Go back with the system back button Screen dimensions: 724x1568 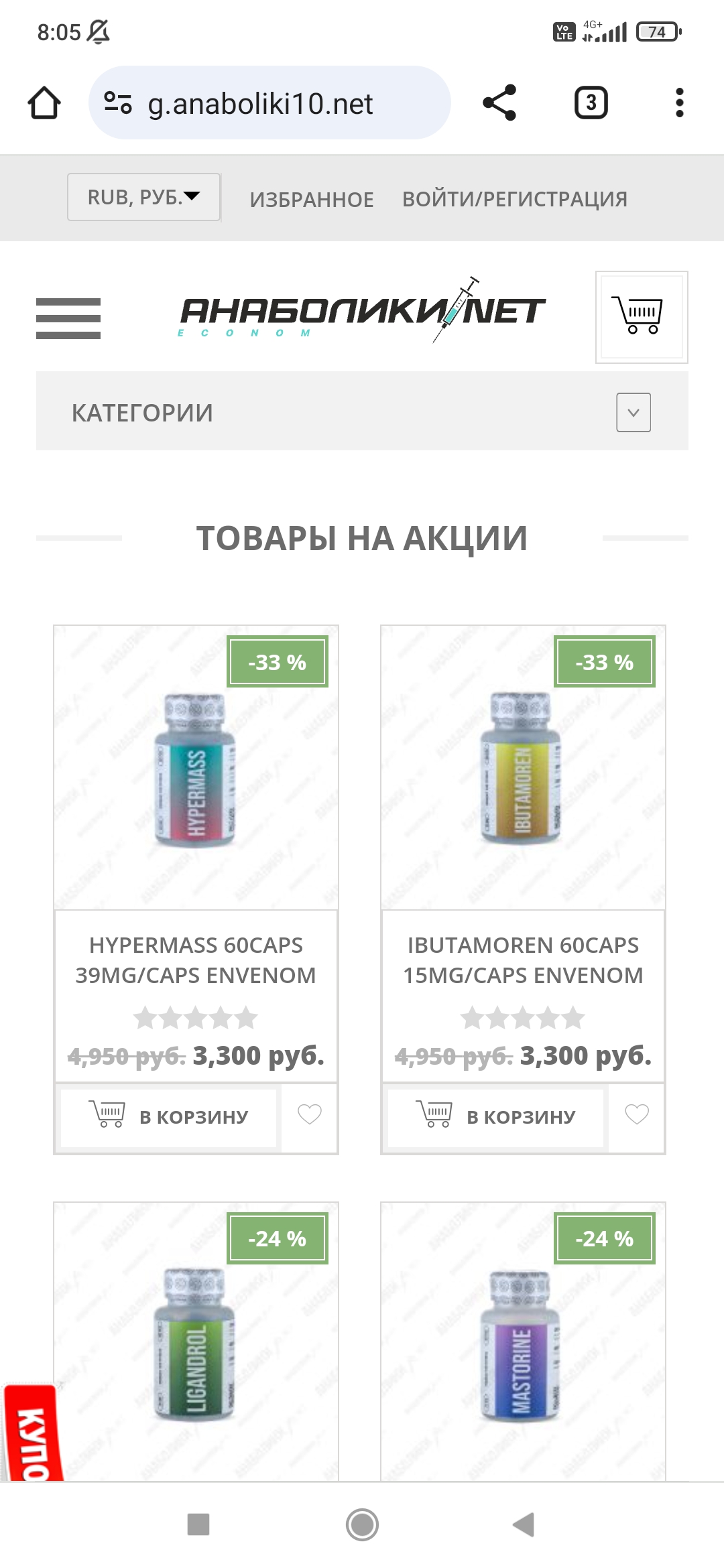[524, 1524]
